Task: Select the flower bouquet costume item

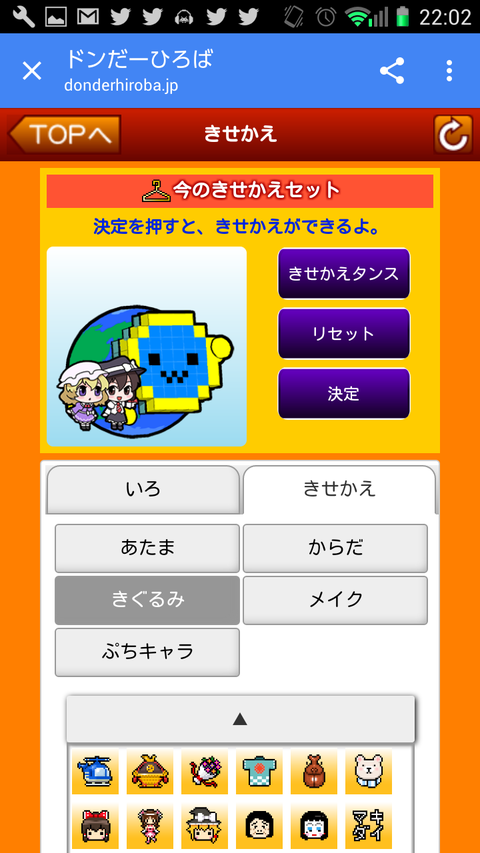Action: (x=205, y=771)
